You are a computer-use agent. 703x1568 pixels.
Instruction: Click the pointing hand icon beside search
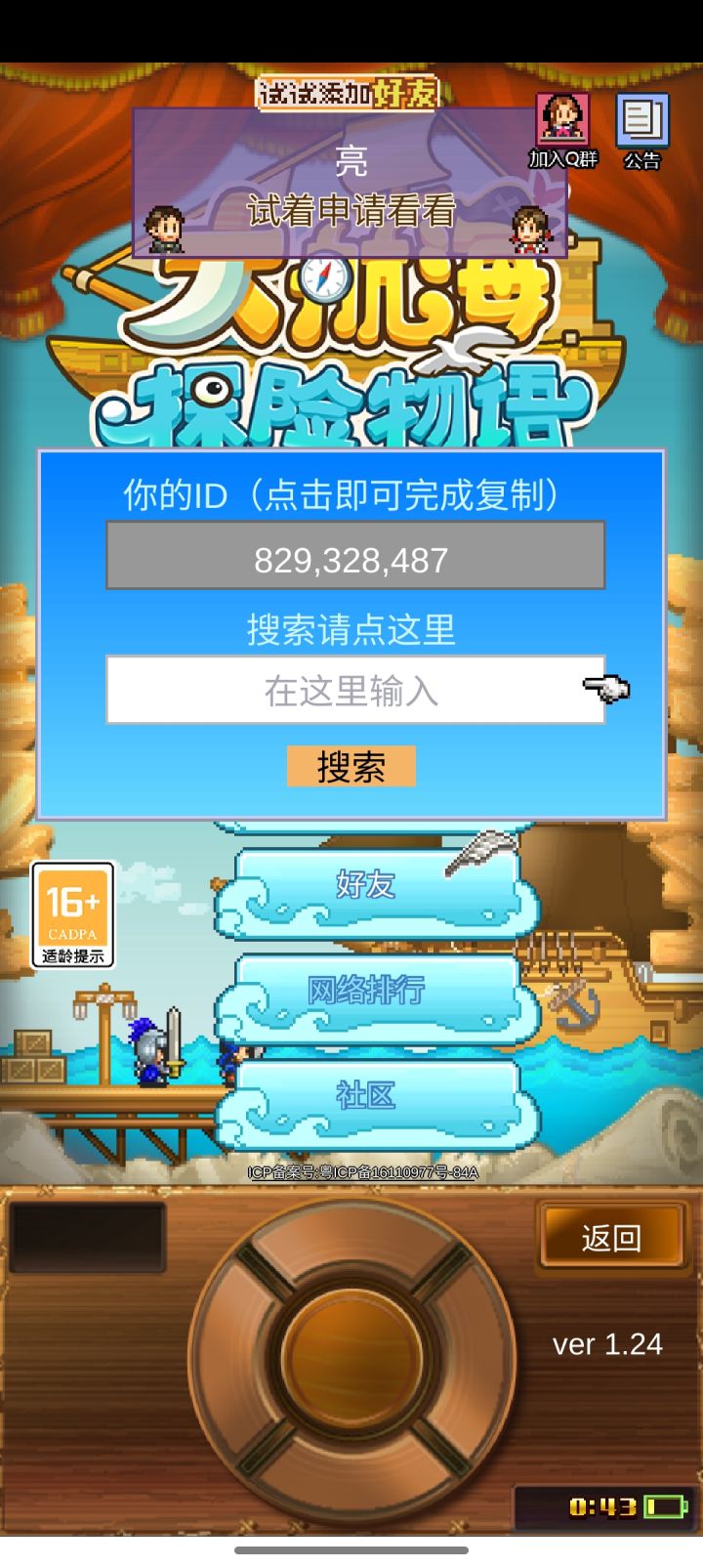(x=607, y=692)
